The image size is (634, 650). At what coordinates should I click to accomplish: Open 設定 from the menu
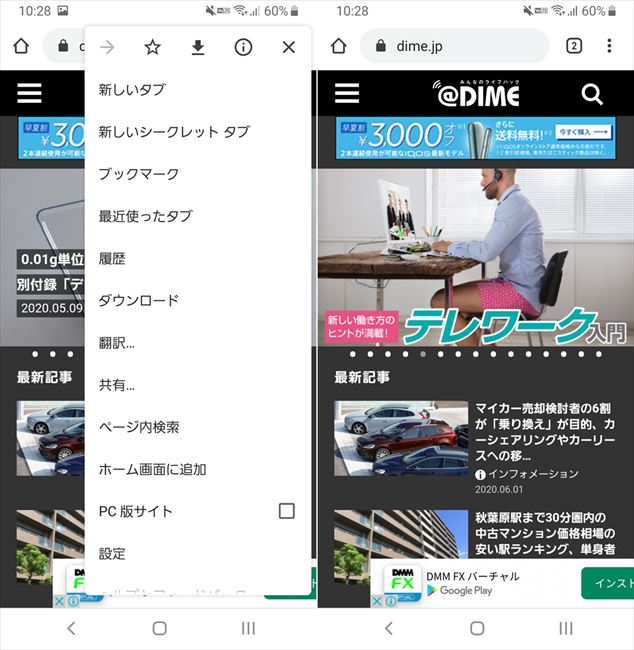tap(112, 553)
